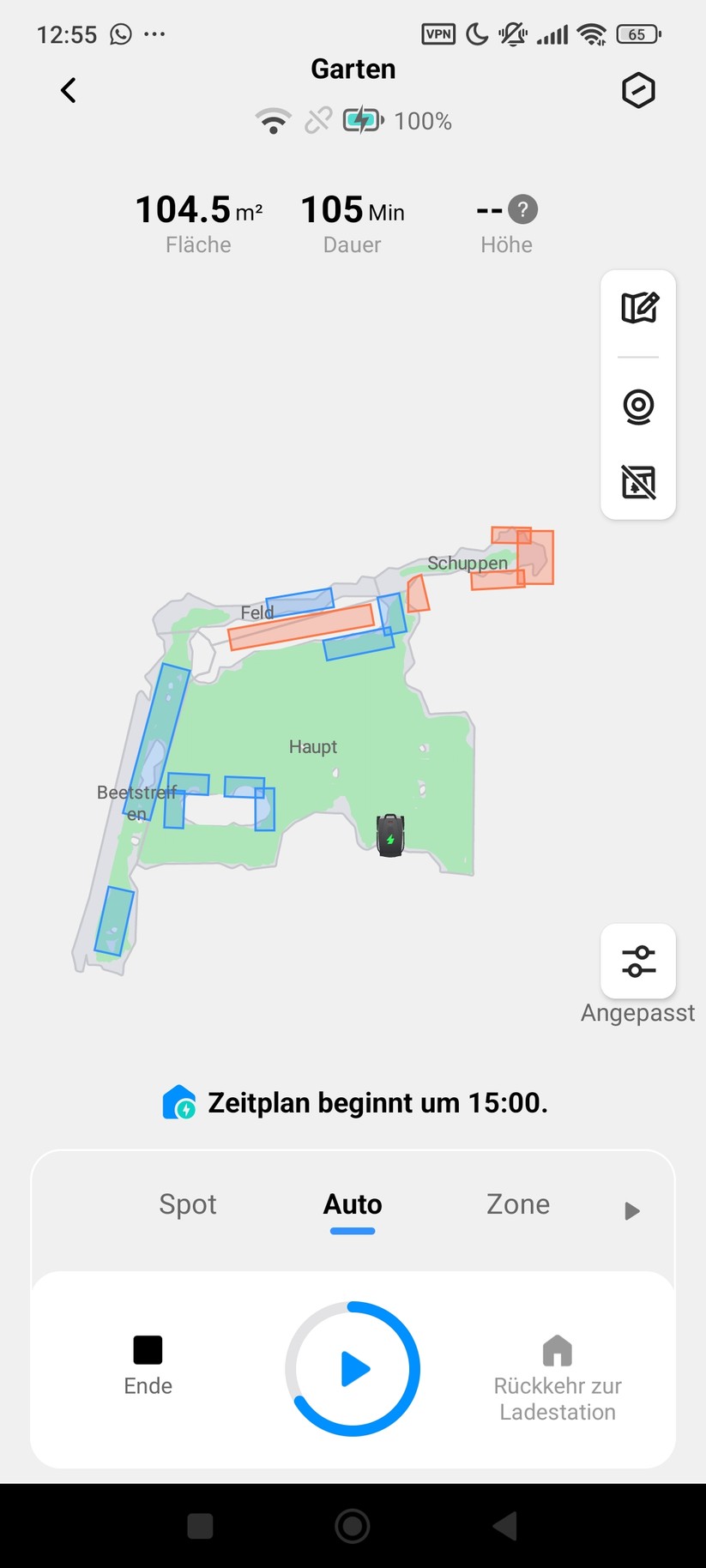Screen dimensions: 706x1568
Task: Open the Angepasst mowing settings
Action: pyautogui.click(x=638, y=962)
